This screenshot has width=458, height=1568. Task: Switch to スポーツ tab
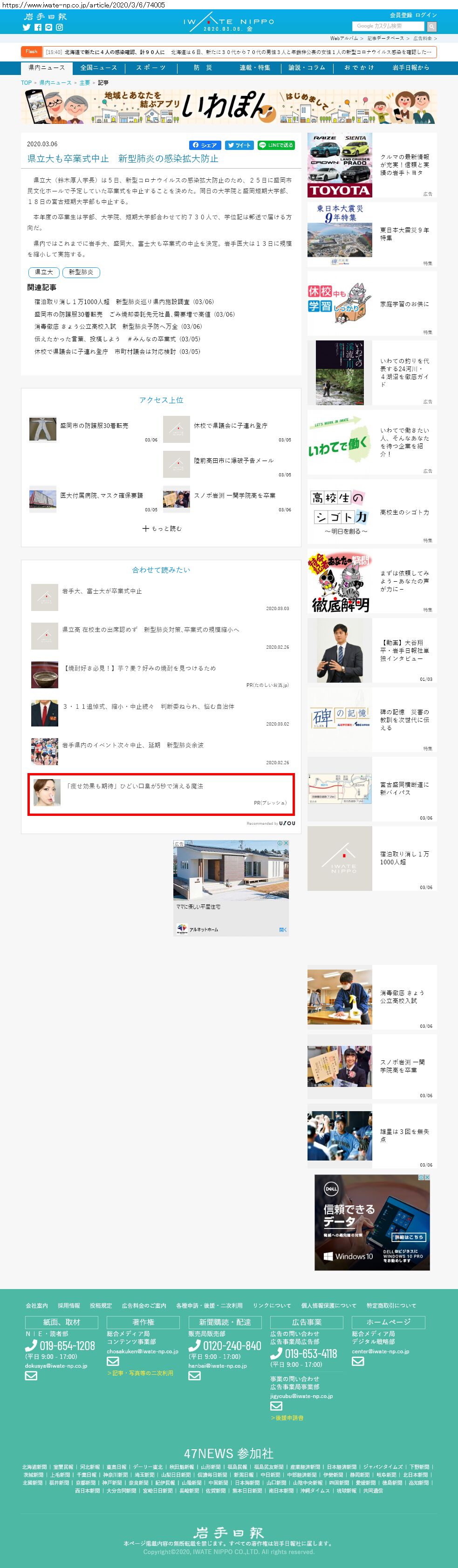pos(150,68)
